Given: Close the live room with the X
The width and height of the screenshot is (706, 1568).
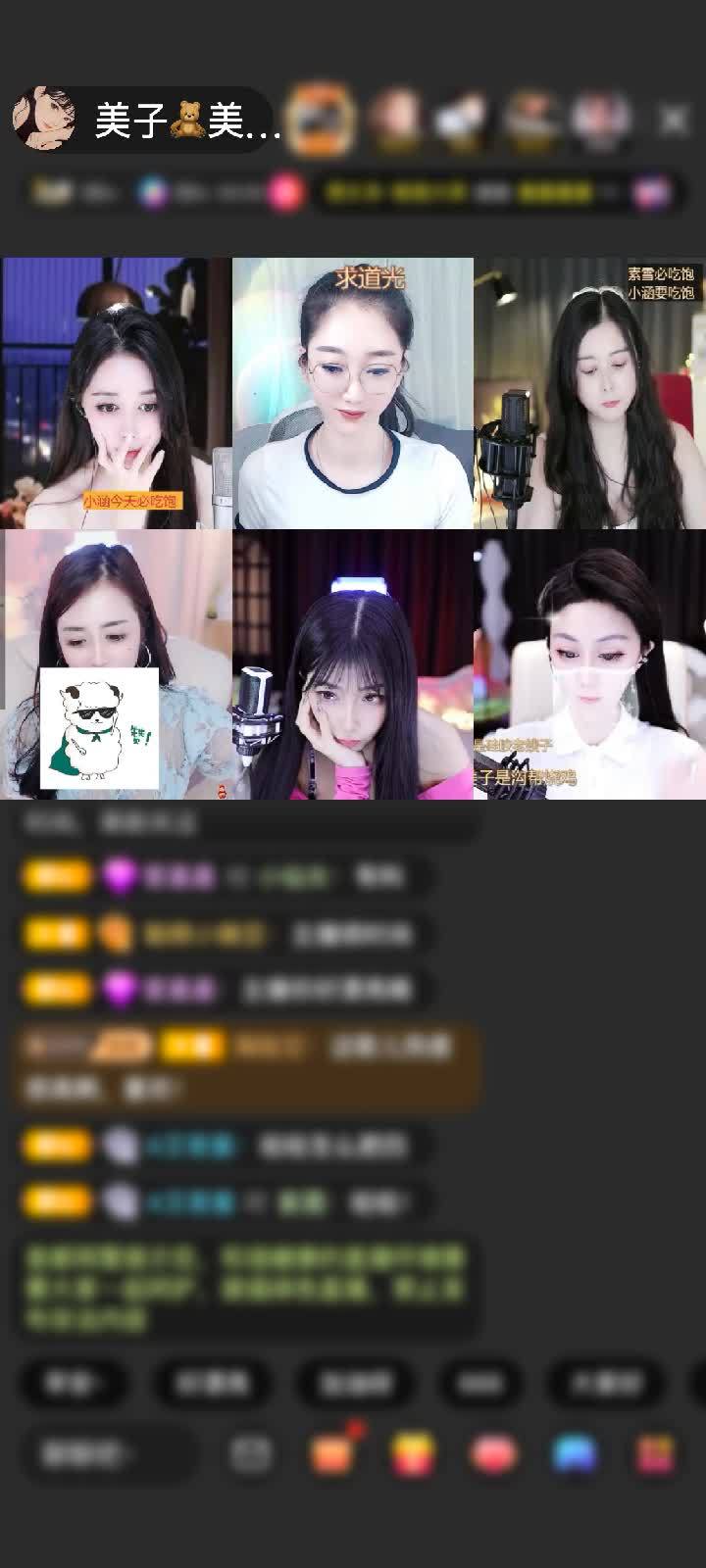Looking at the screenshot, I should [x=674, y=121].
